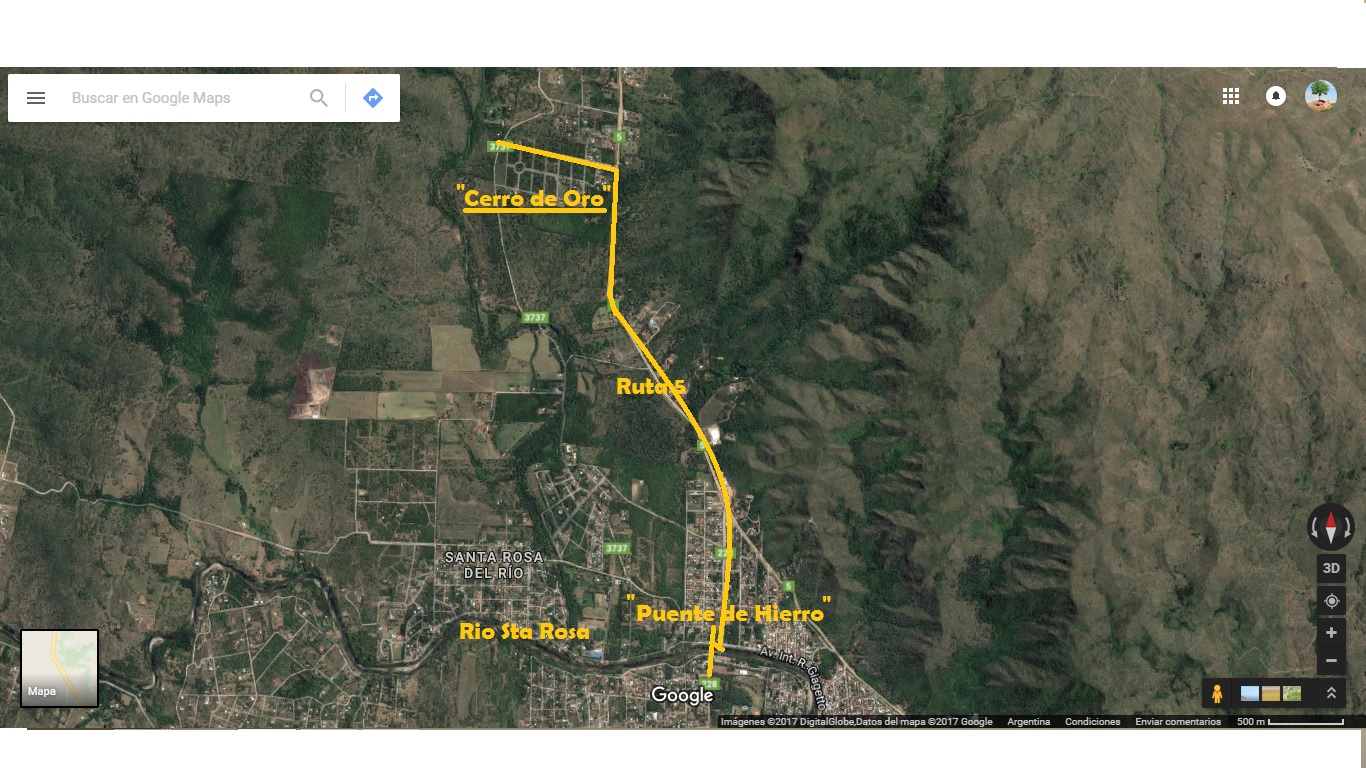
Task: Open the imagery photo strip thumbnails
Action: [1271, 693]
